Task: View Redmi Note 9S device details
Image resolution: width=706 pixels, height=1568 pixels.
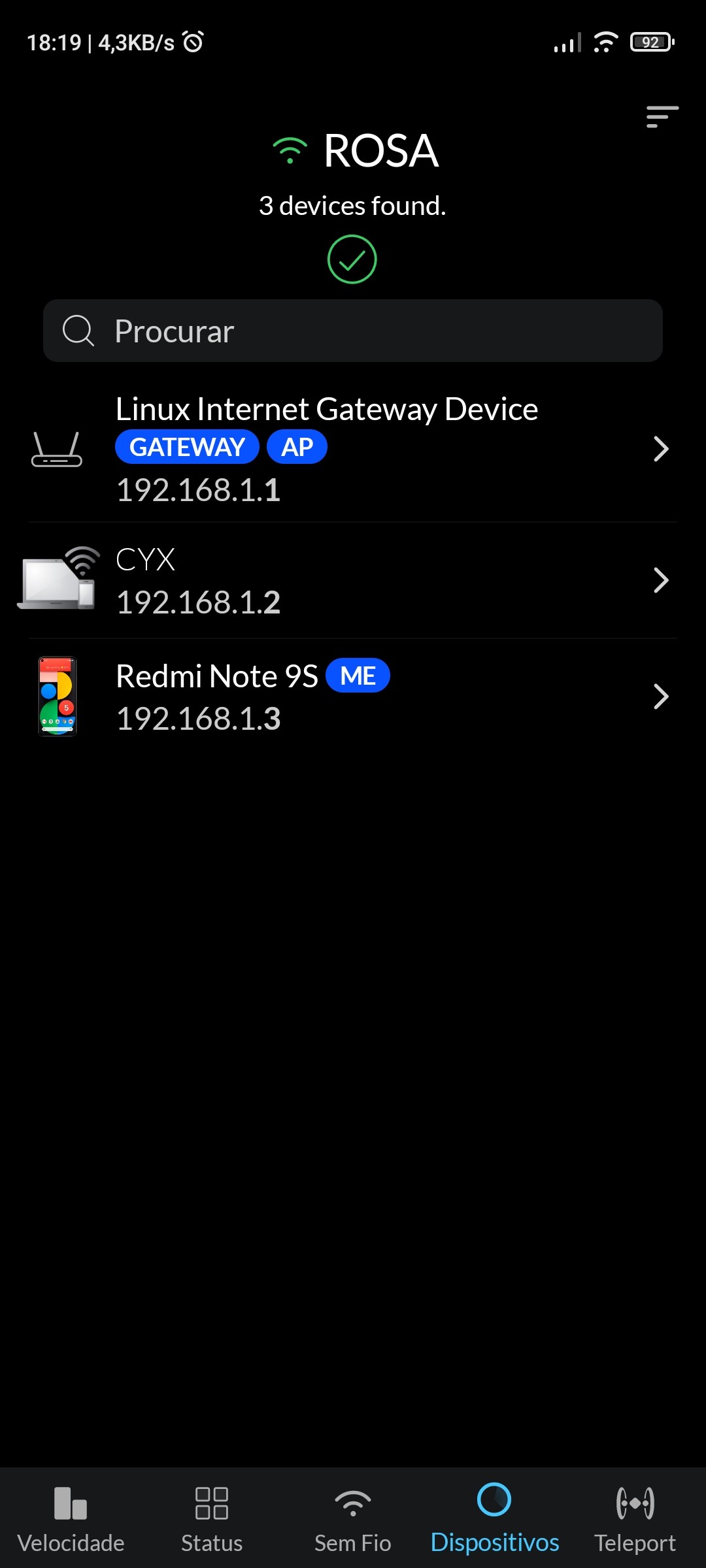Action: [x=353, y=696]
